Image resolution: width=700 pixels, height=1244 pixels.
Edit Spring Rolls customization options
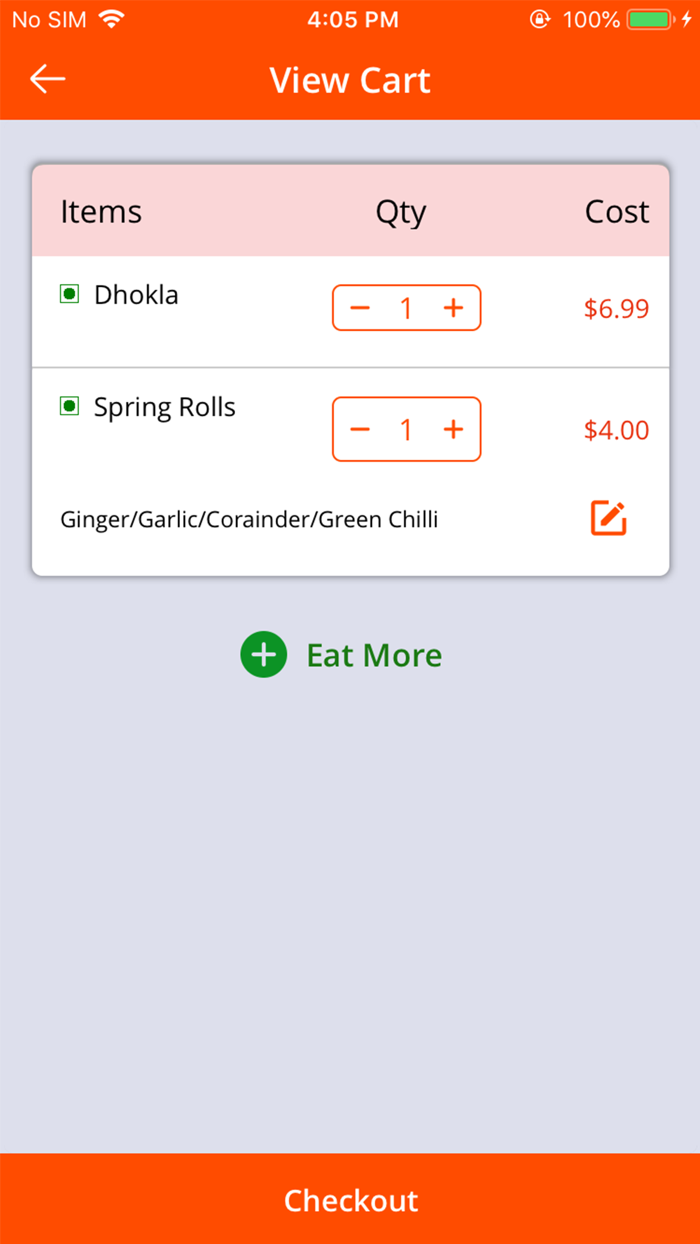(608, 518)
